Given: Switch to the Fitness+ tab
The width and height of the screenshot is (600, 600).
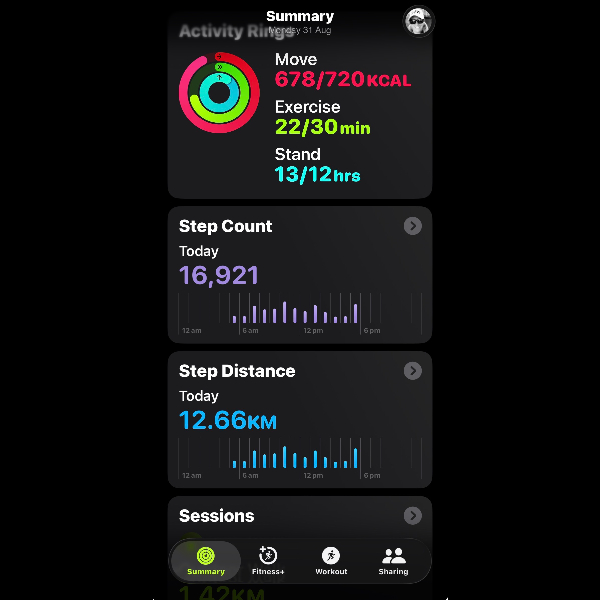Looking at the screenshot, I should [x=268, y=561].
